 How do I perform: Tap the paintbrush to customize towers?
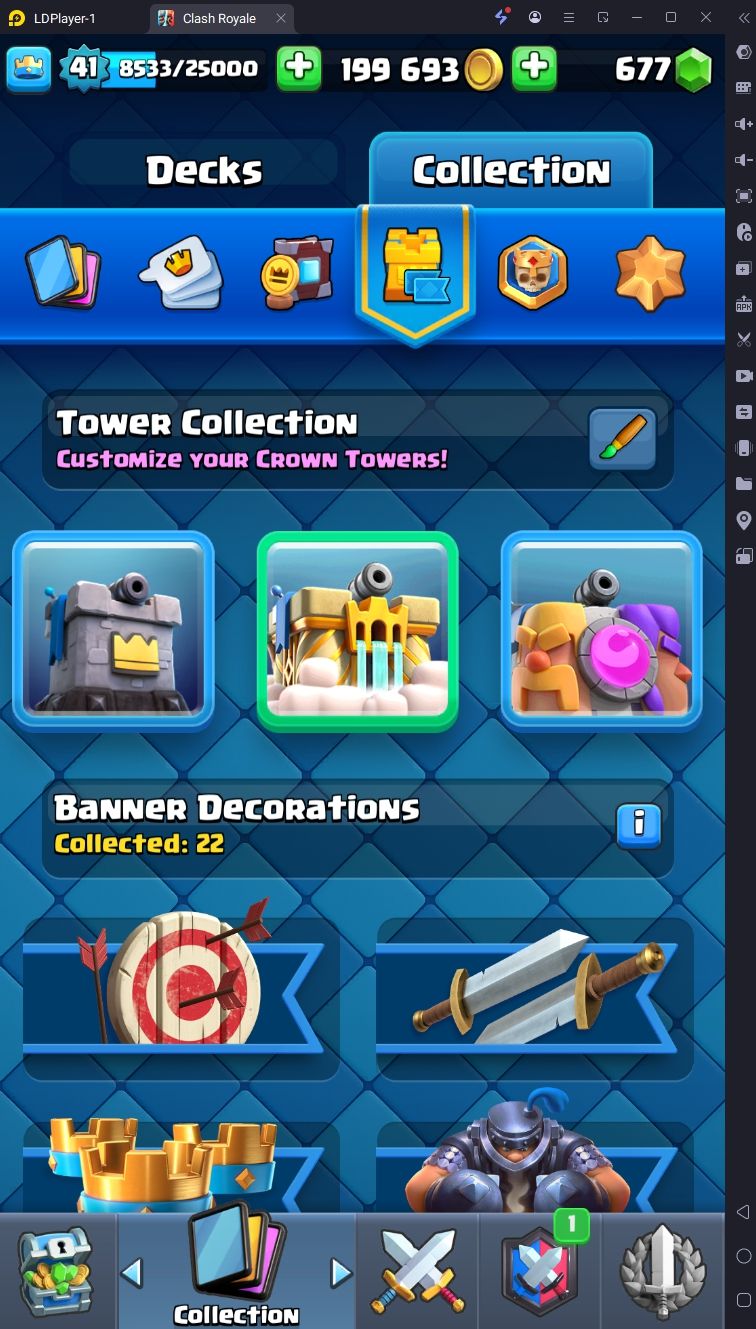[621, 438]
